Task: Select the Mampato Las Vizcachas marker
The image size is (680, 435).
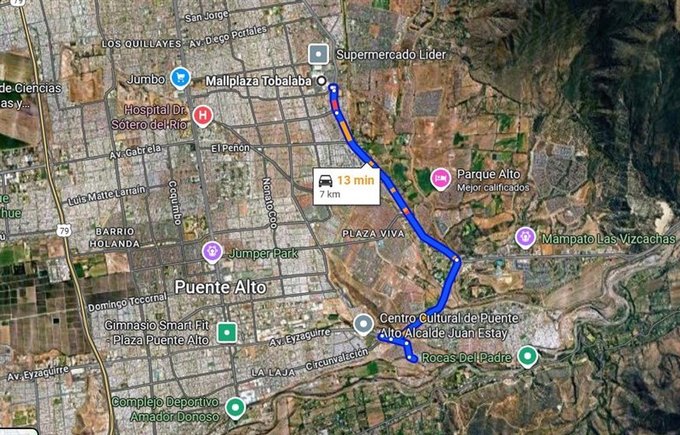Action: [x=526, y=237]
